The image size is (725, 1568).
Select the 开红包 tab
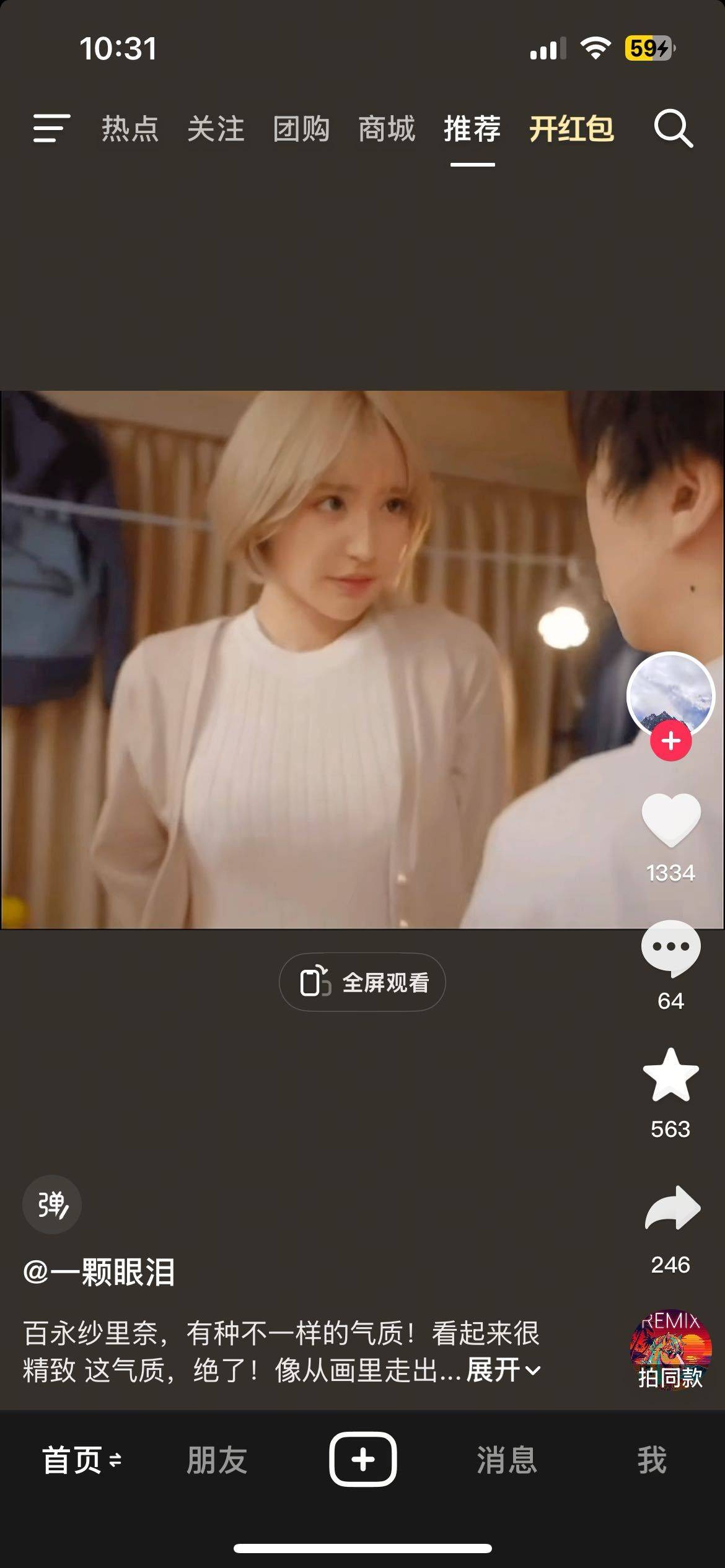coord(571,129)
